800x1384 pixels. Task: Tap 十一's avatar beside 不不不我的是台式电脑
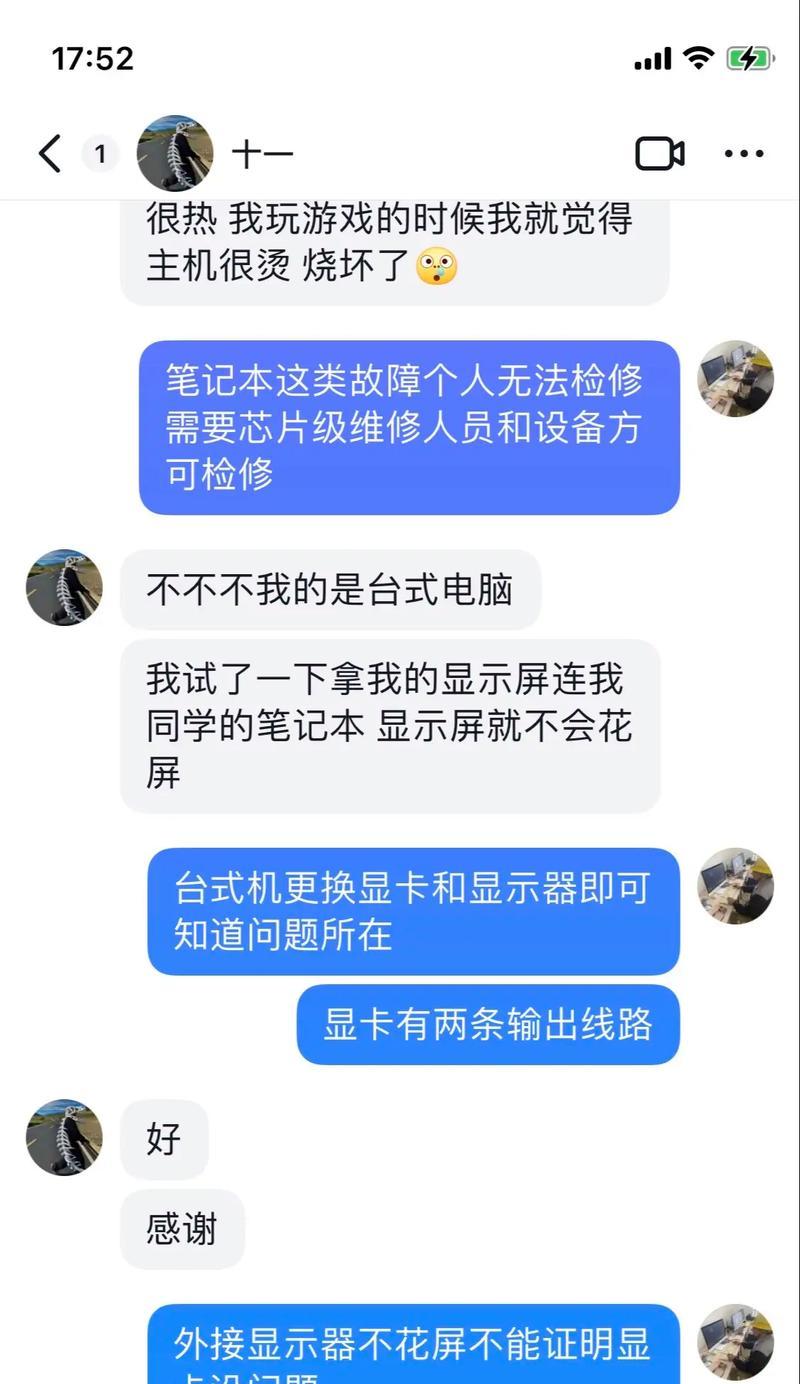[64, 588]
